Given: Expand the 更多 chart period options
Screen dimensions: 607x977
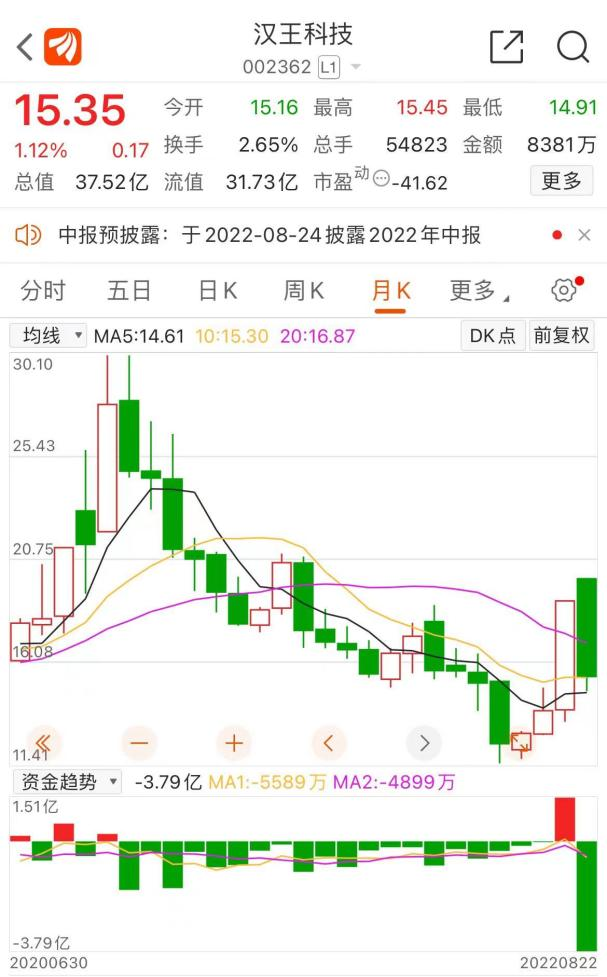Looking at the screenshot, I should pyautogui.click(x=478, y=291).
